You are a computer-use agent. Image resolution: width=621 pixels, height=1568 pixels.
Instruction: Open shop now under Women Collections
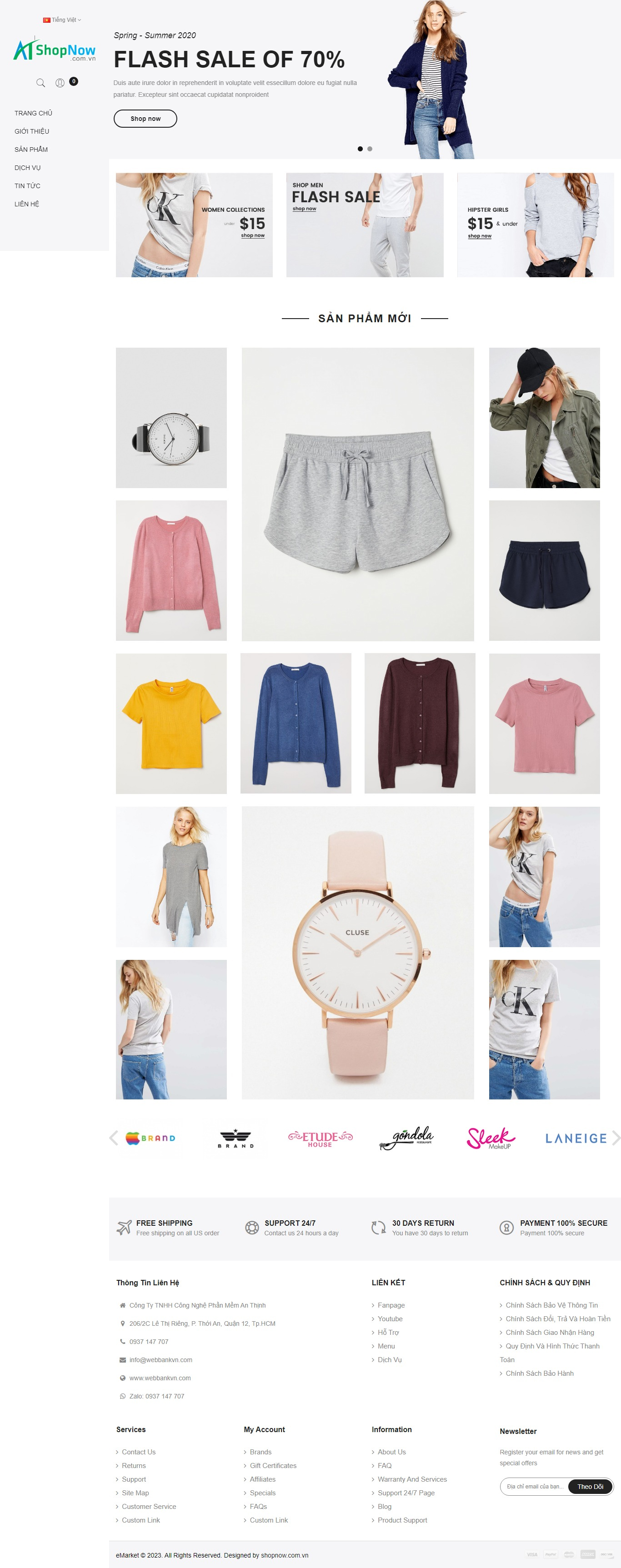click(x=253, y=235)
